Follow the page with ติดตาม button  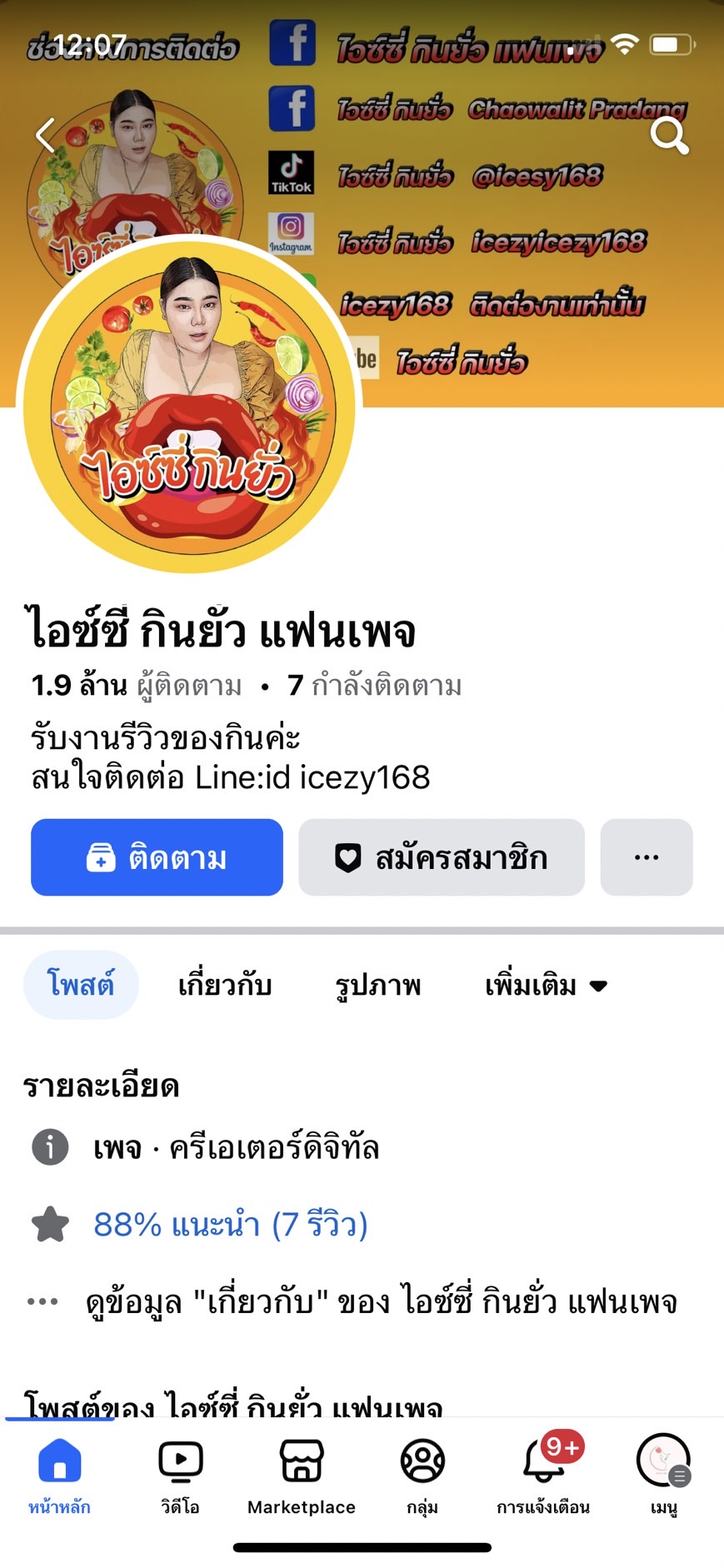[x=157, y=857]
